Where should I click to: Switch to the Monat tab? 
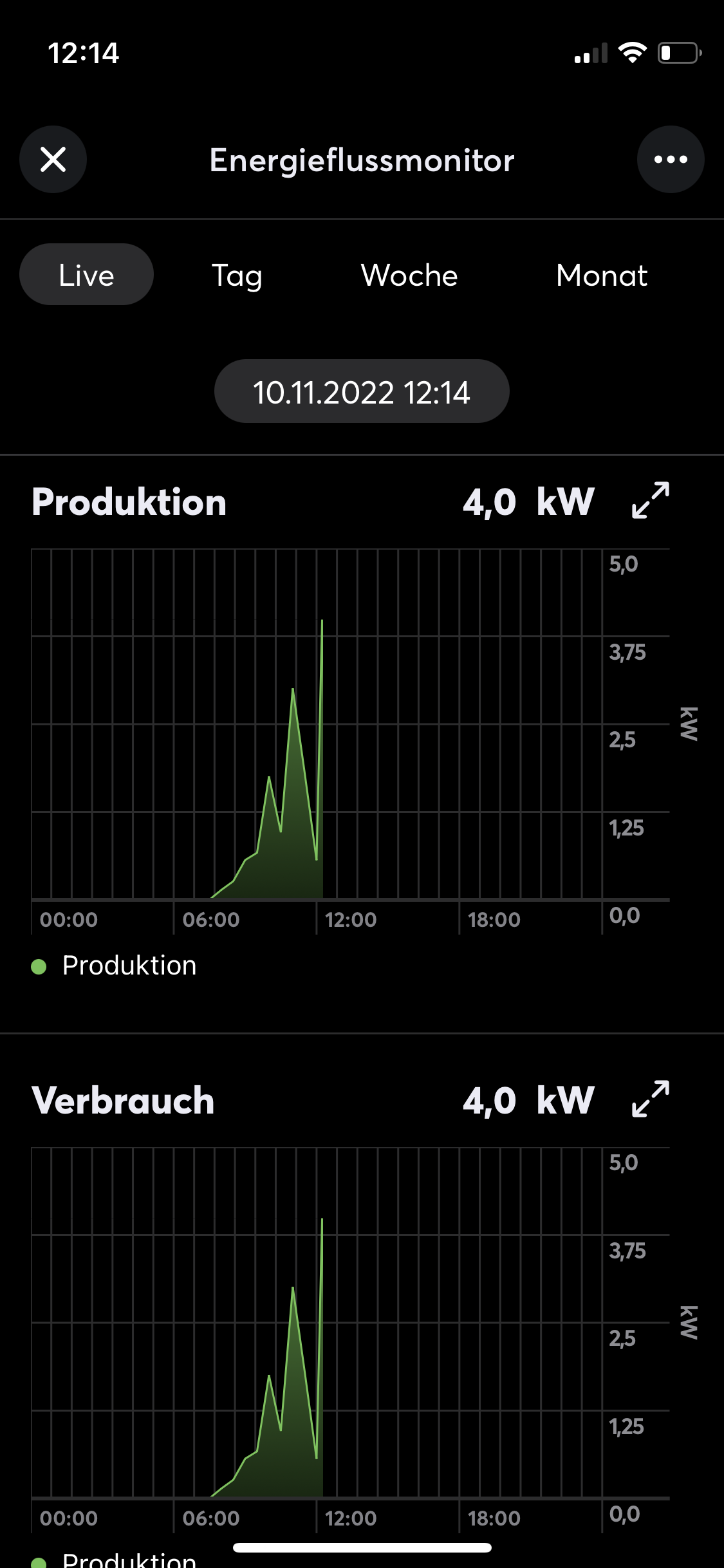(601, 275)
